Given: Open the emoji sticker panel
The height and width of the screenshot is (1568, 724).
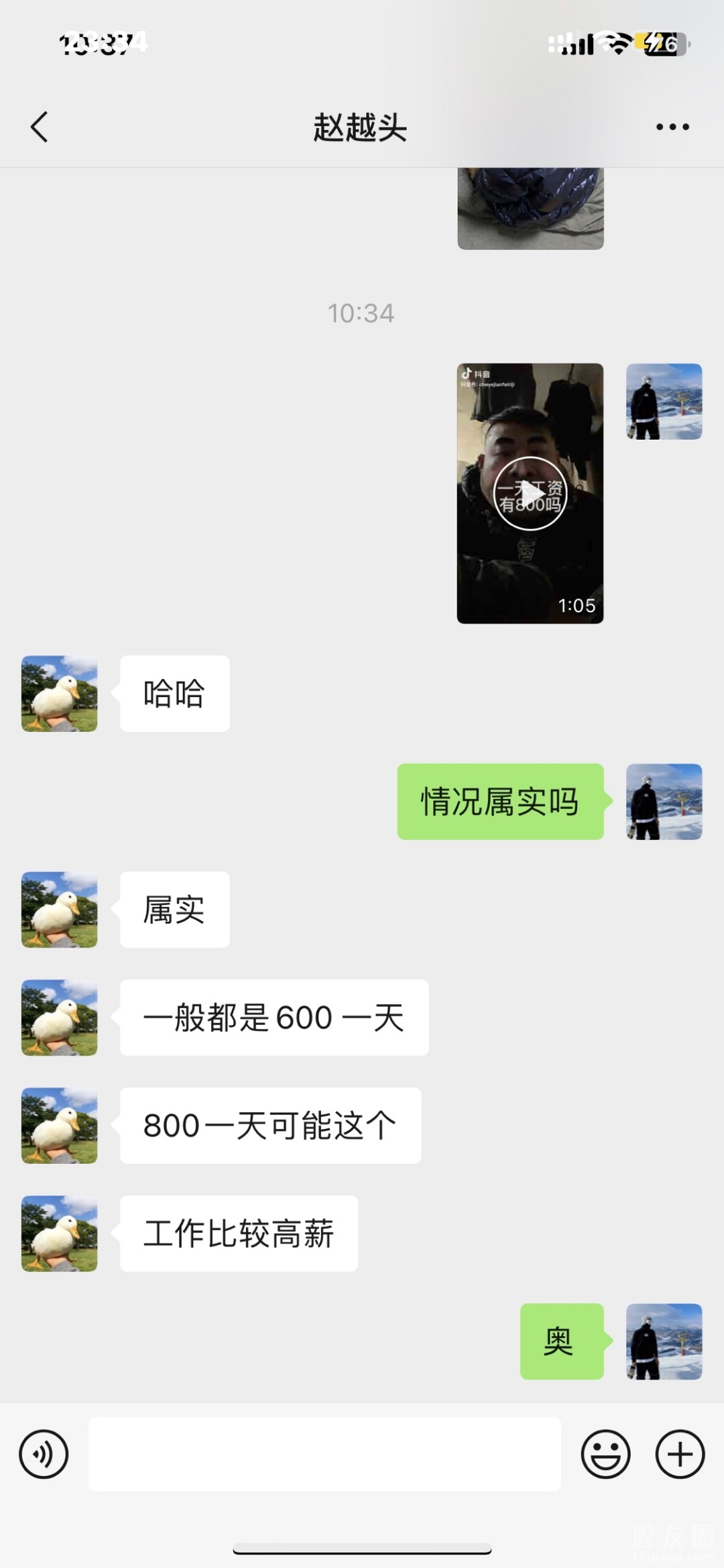Looking at the screenshot, I should pos(605,1454).
